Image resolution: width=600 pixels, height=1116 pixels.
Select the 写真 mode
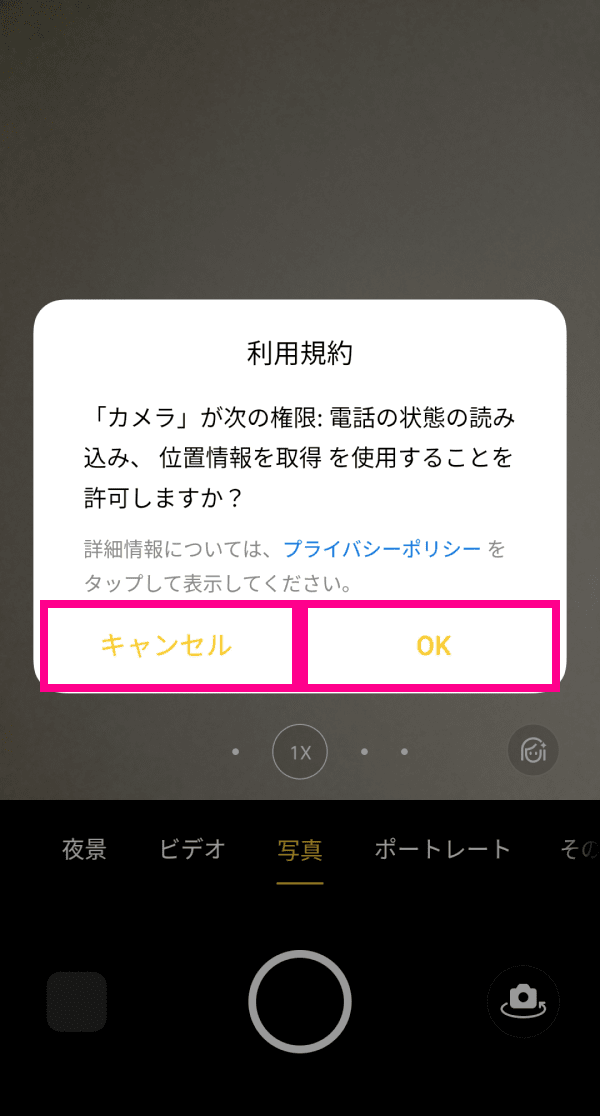coord(300,851)
